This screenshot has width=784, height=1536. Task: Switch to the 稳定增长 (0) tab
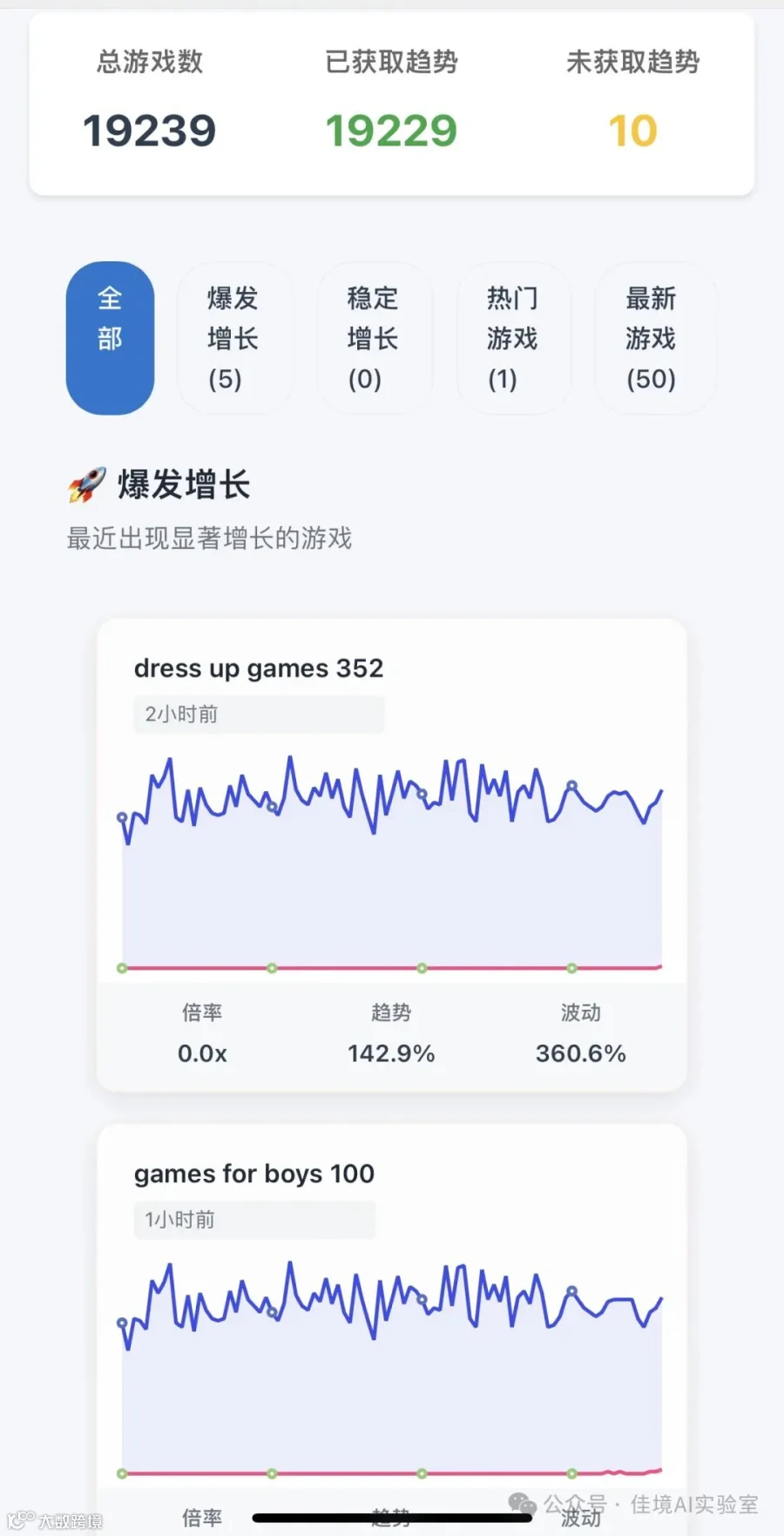(x=373, y=338)
